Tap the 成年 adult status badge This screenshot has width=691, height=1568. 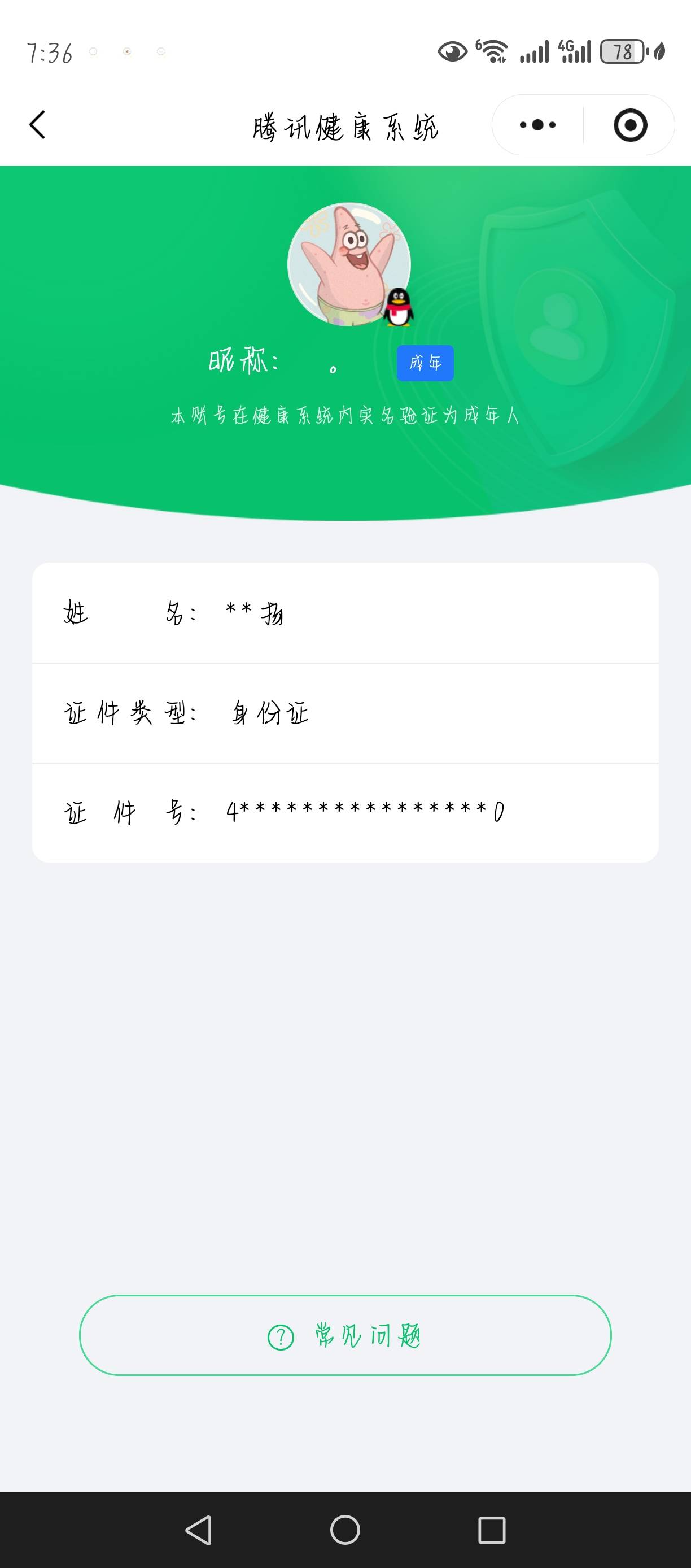(425, 361)
